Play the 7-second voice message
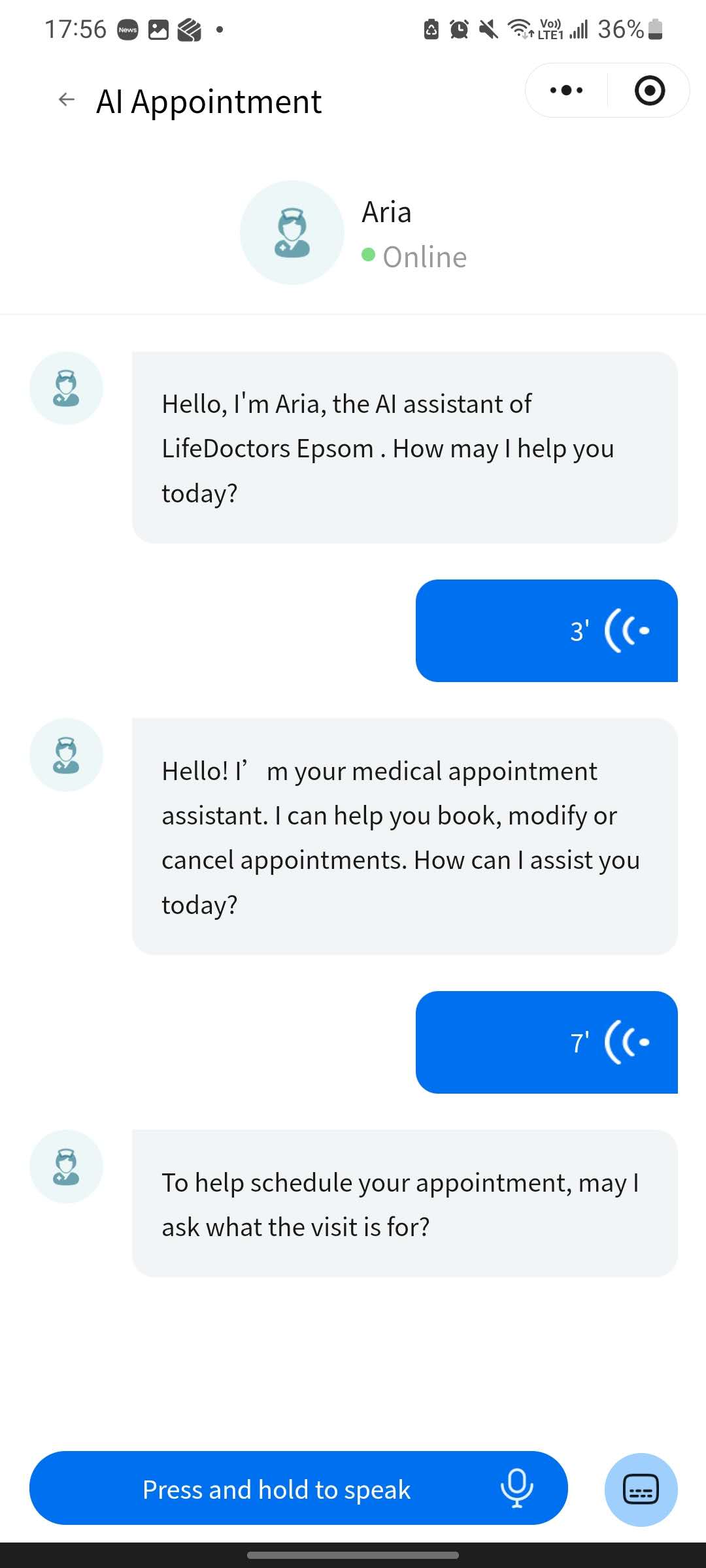The height and width of the screenshot is (1568, 706). 546,1042
